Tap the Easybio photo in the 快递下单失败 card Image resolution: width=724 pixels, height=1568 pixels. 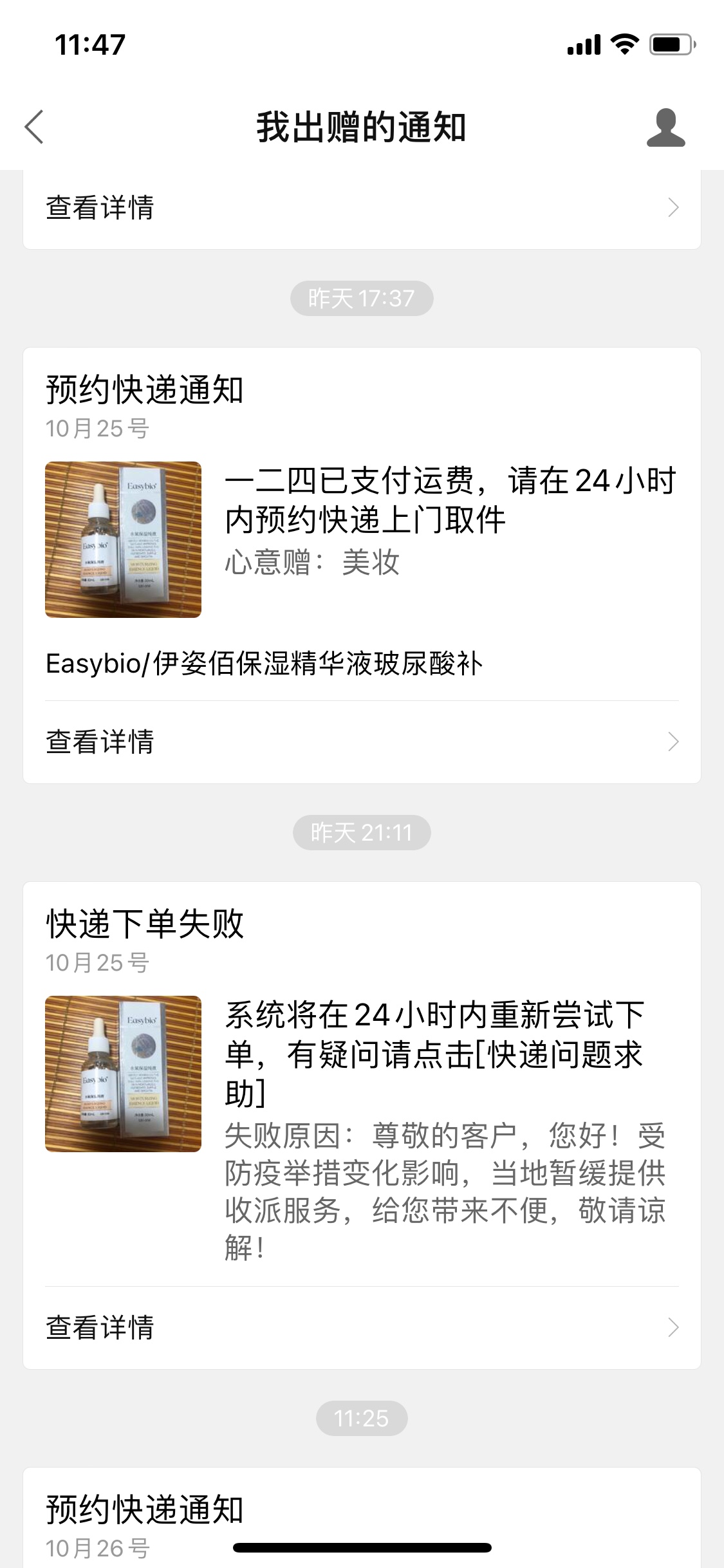123,1074
